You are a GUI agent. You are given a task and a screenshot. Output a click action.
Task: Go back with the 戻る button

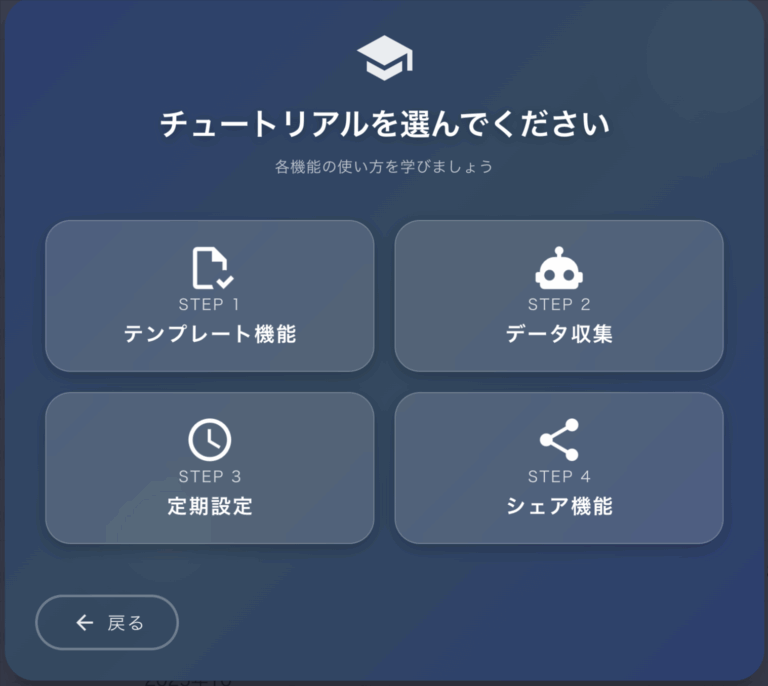point(107,623)
